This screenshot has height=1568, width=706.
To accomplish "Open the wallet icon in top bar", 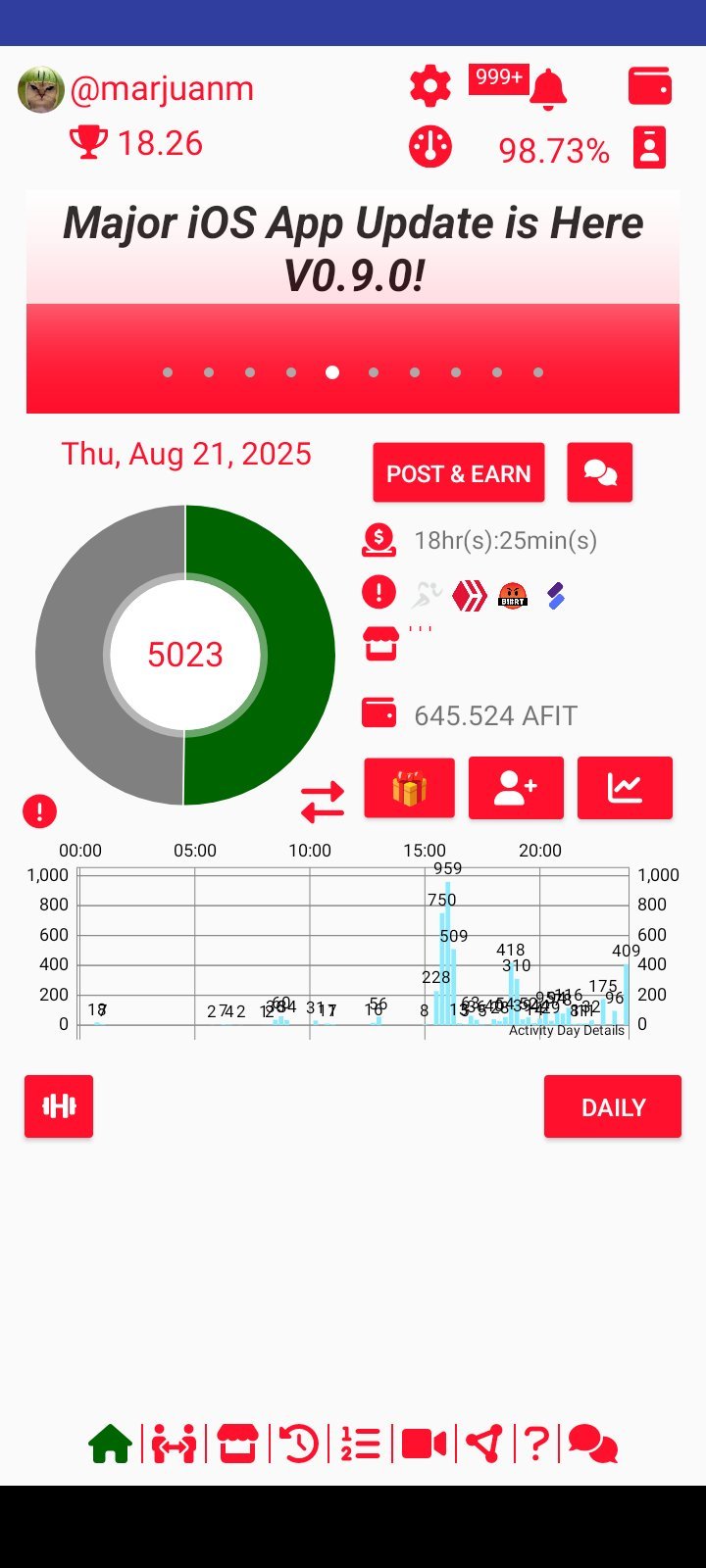I will point(650,86).
